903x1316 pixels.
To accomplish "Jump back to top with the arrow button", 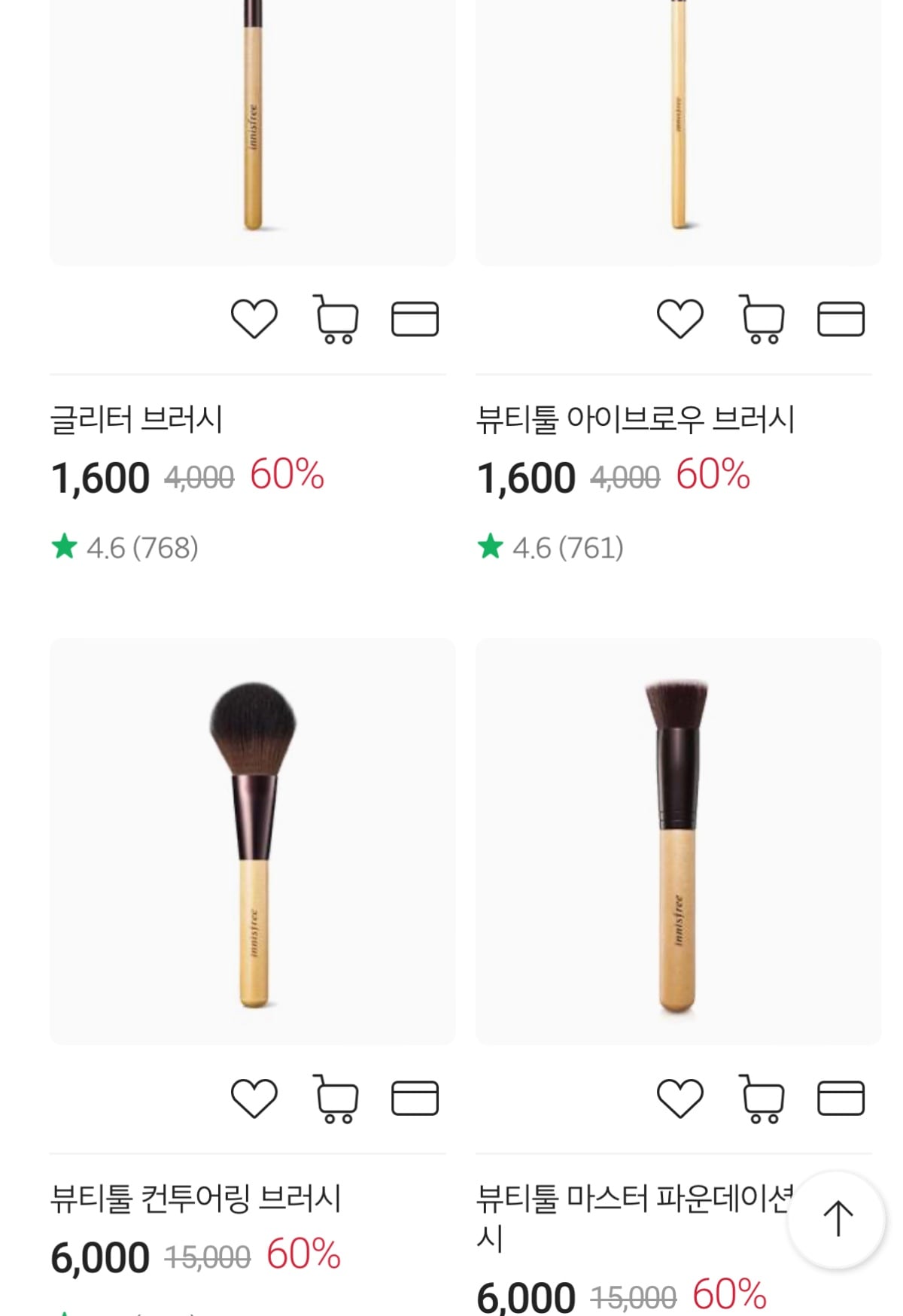I will (x=837, y=1219).
